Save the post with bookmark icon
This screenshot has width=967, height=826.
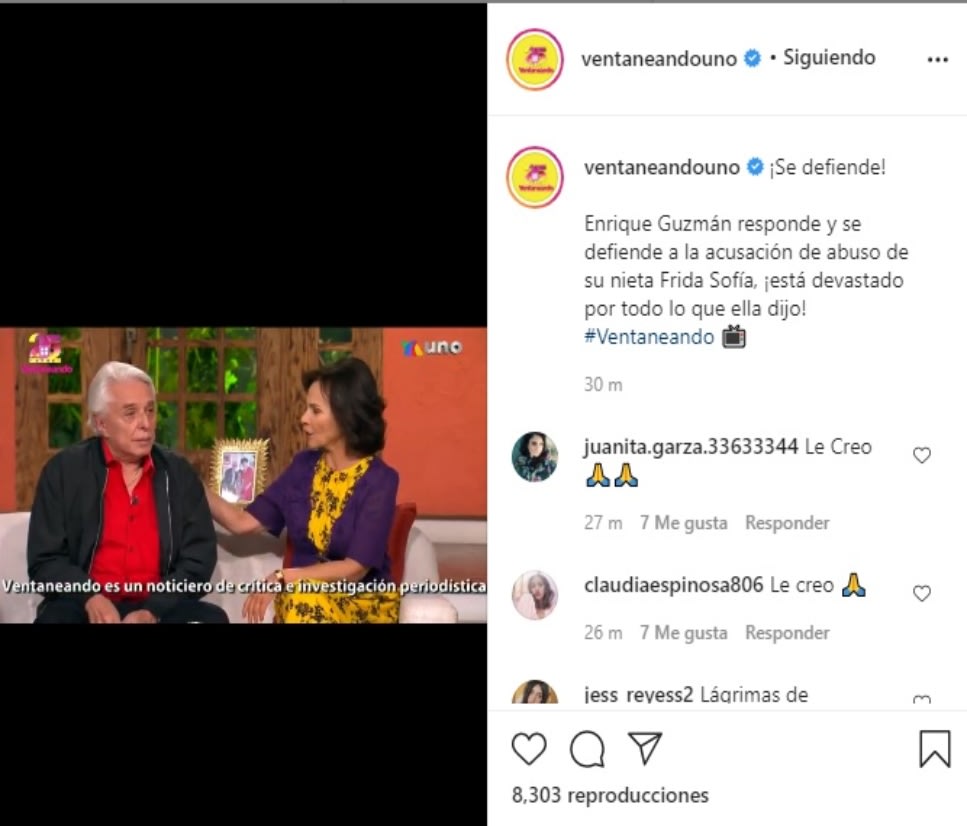point(934,749)
